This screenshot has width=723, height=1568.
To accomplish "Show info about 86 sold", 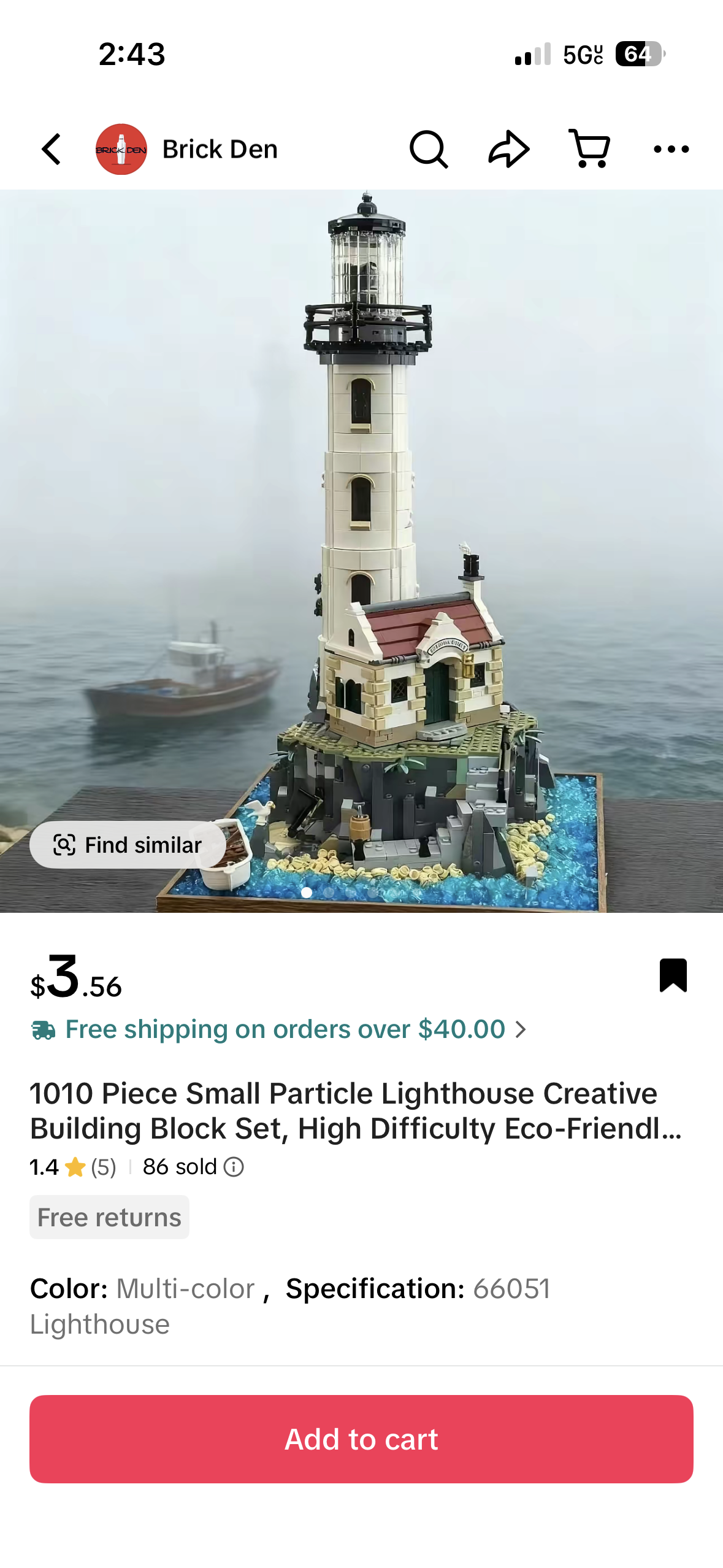I will [234, 1167].
